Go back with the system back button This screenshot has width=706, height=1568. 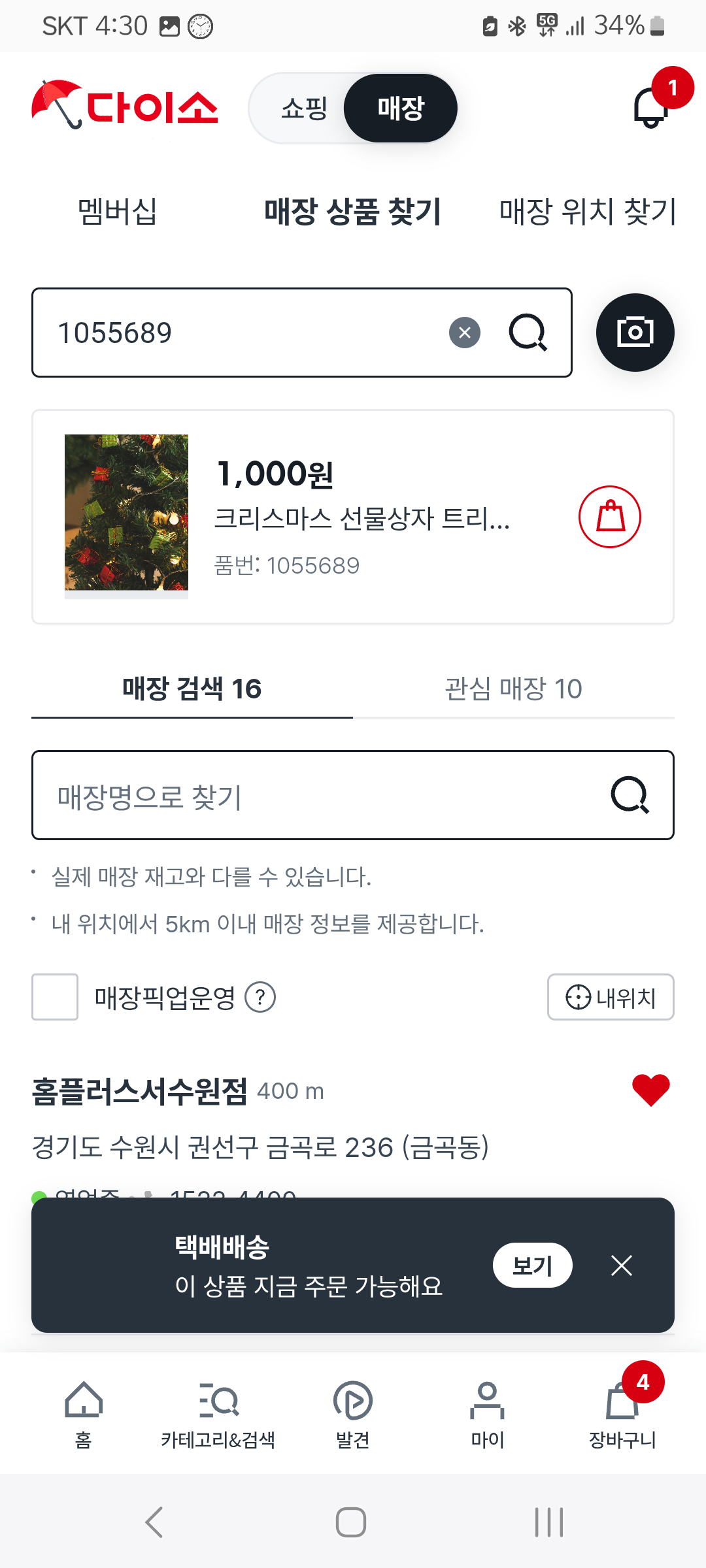pos(154,1522)
